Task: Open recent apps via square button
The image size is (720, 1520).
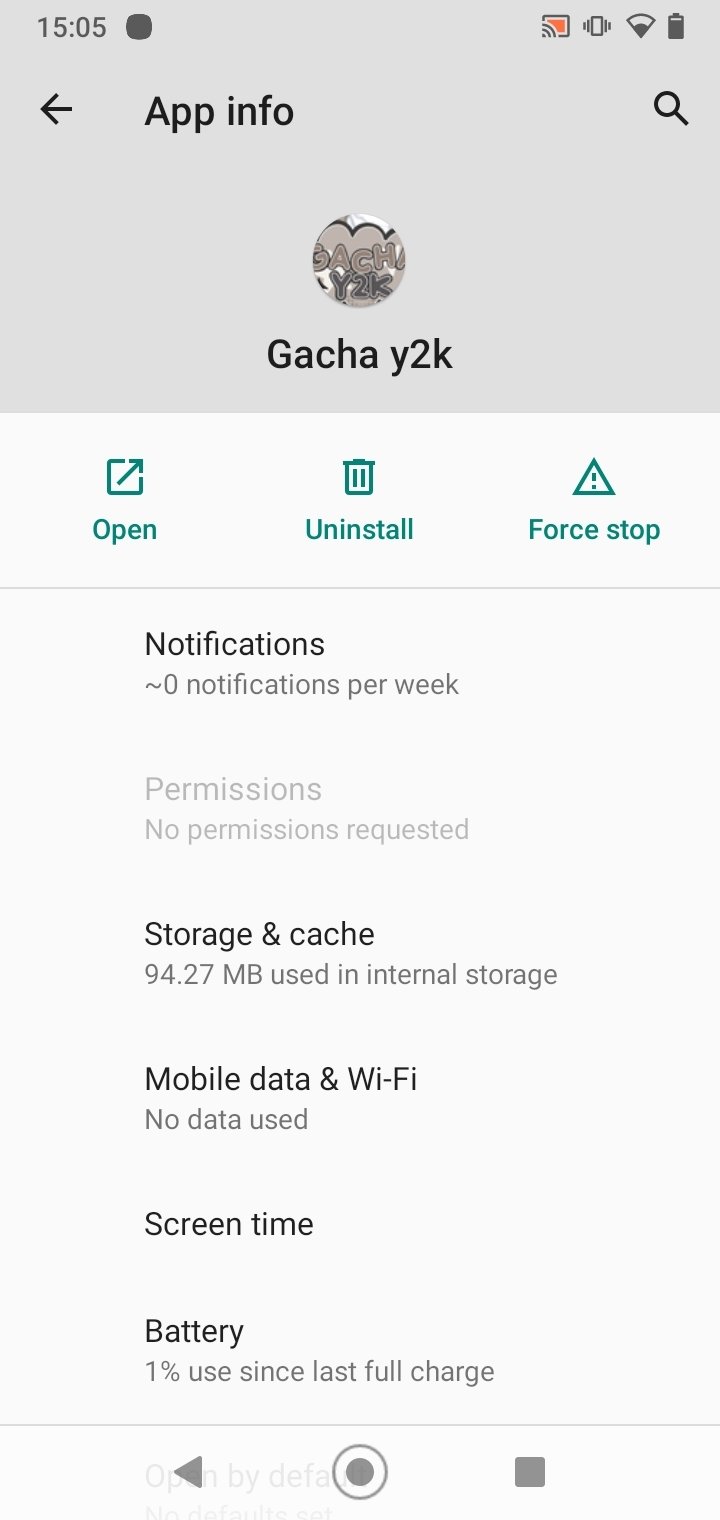Action: (x=529, y=1471)
